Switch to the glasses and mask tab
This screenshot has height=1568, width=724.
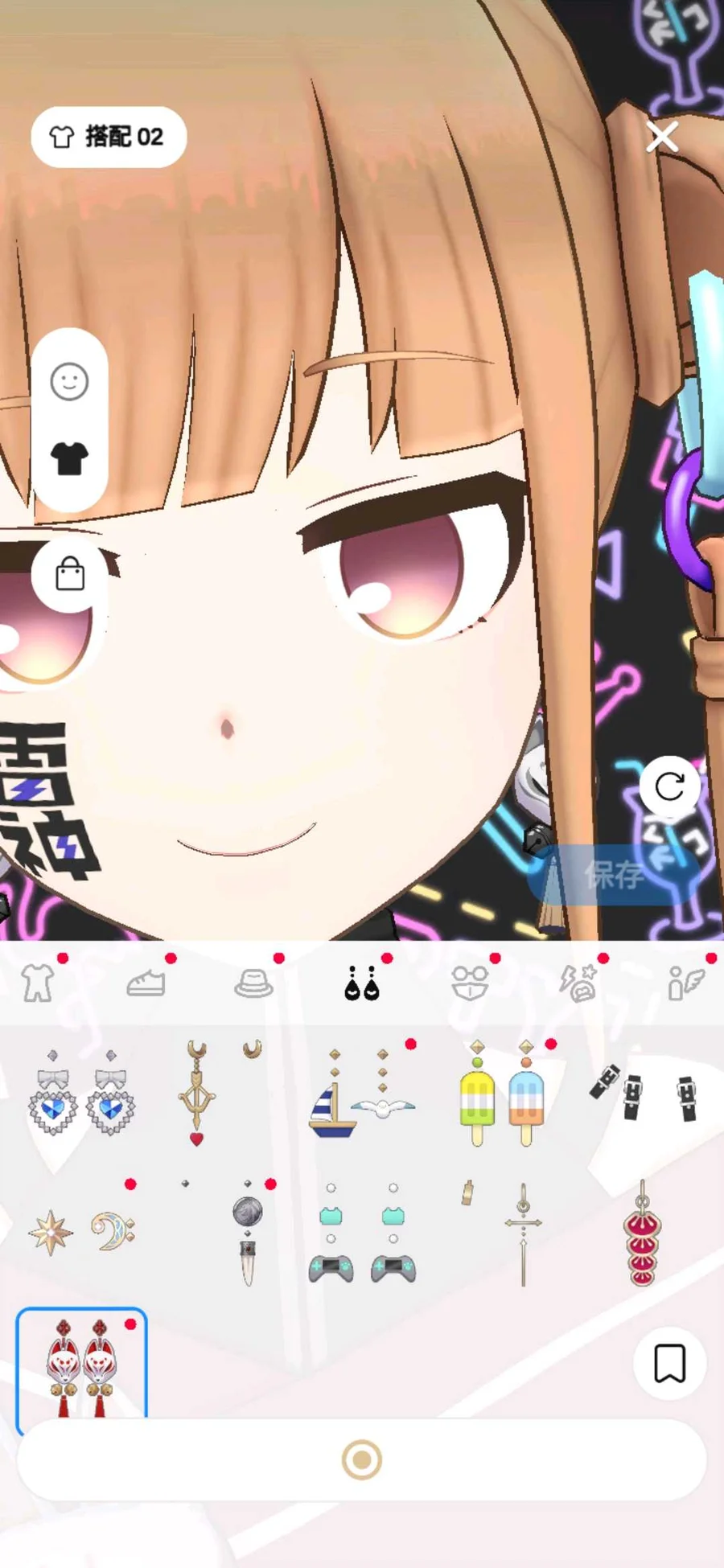(470, 983)
